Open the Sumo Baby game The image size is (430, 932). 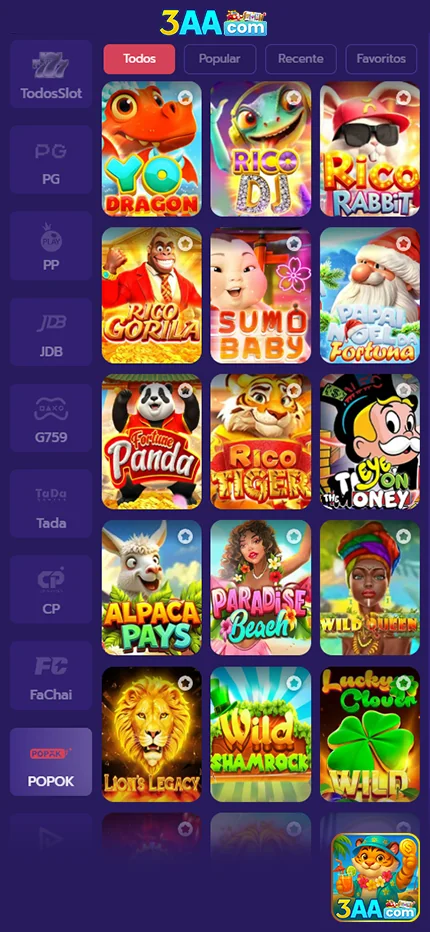pyautogui.click(x=260, y=295)
